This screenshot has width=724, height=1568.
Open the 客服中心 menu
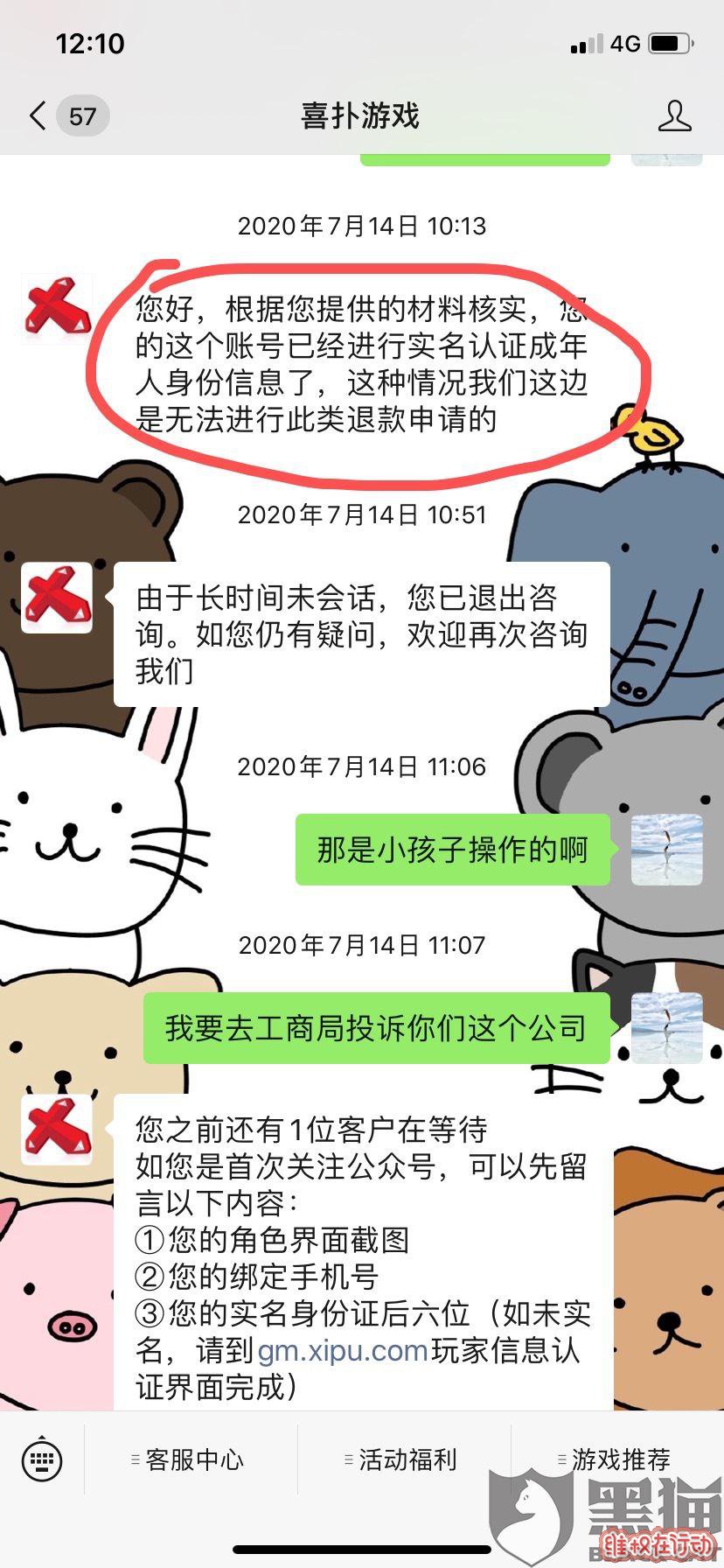[x=191, y=1459]
